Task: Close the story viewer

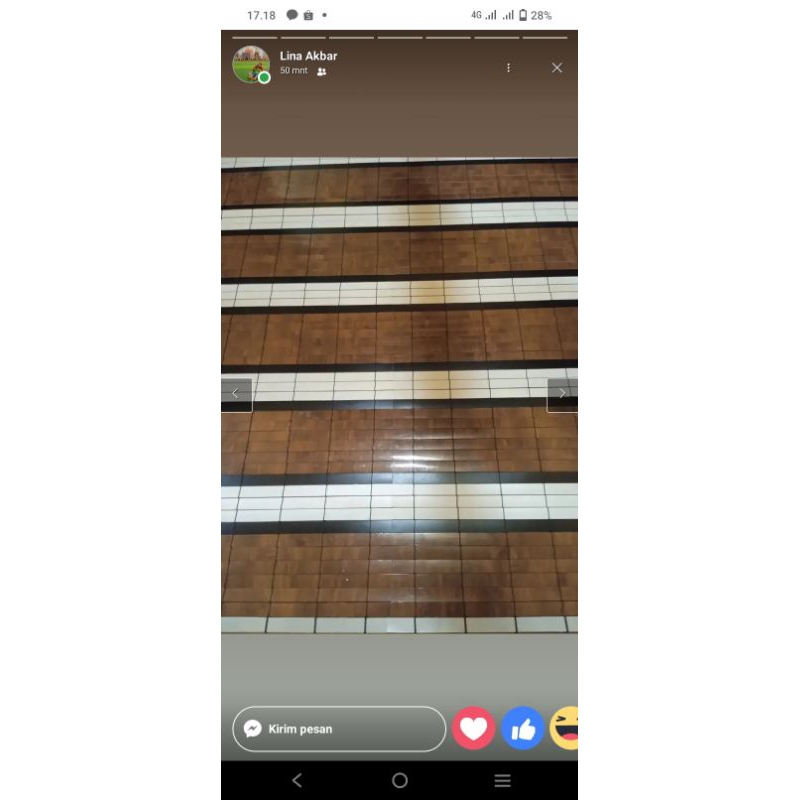Action: 557,68
